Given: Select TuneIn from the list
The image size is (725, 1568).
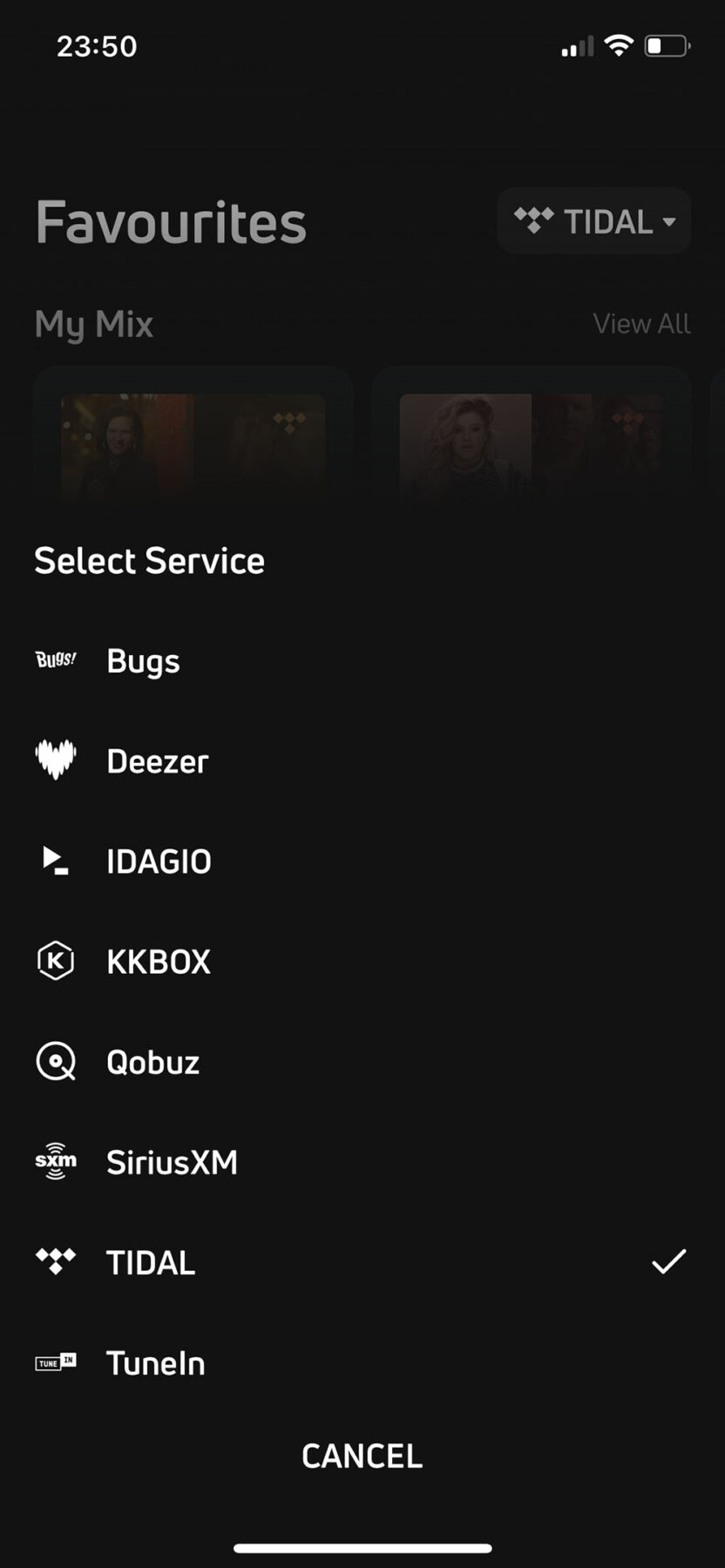Looking at the screenshot, I should [x=155, y=1362].
